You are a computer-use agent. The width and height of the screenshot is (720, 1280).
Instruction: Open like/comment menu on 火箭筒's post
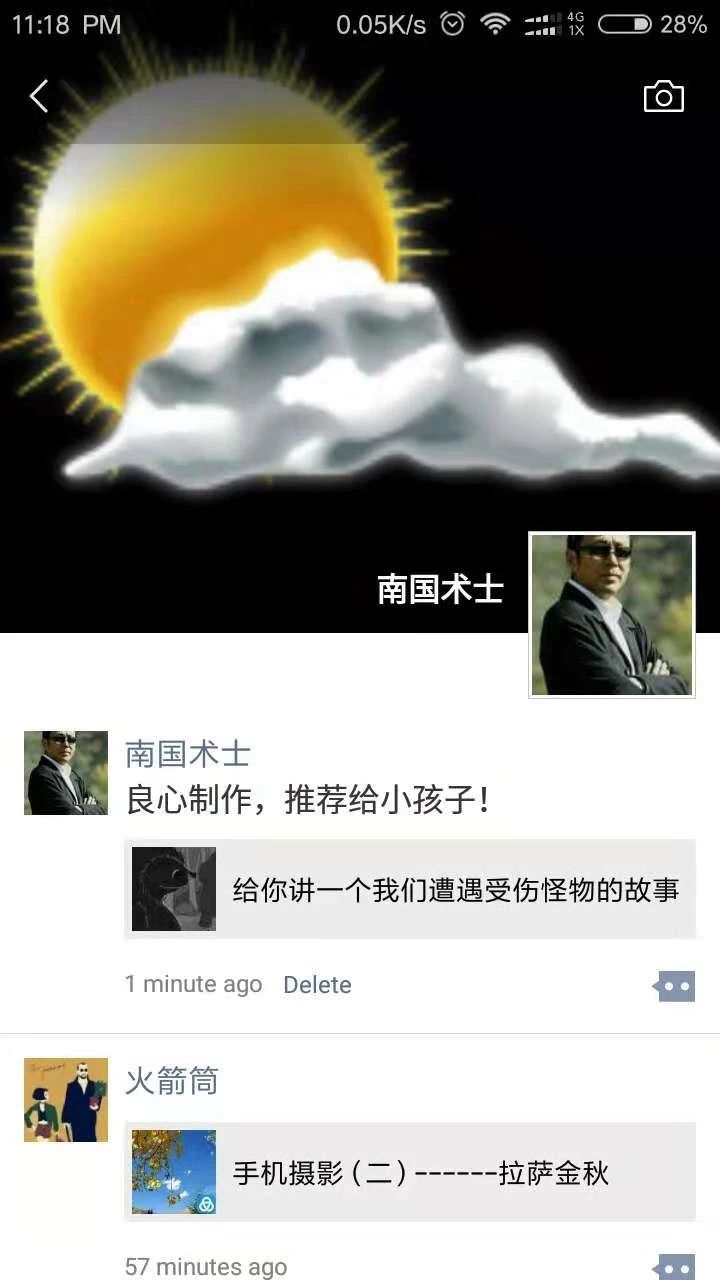[674, 1266]
